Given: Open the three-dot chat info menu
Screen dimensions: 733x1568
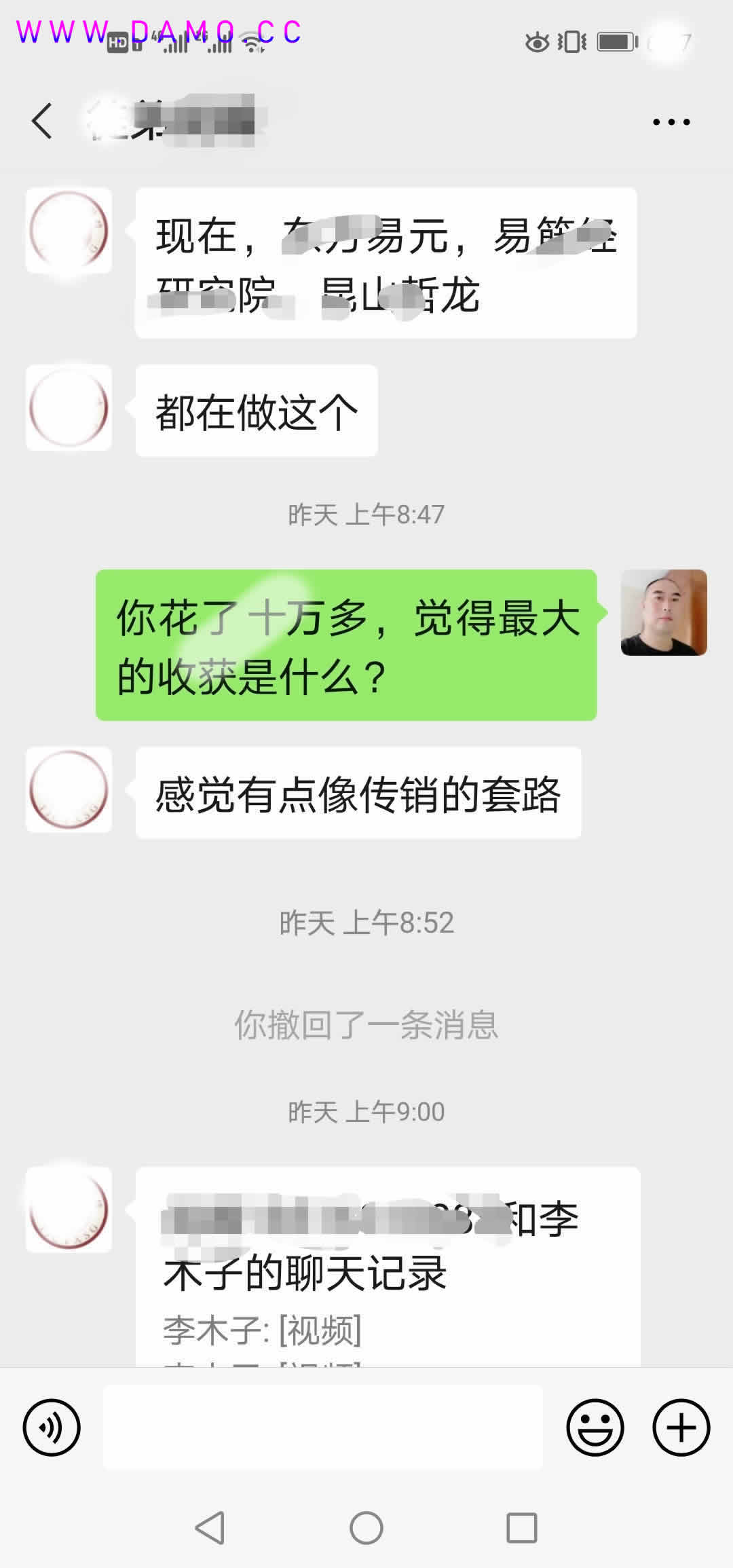Looking at the screenshot, I should click(671, 122).
